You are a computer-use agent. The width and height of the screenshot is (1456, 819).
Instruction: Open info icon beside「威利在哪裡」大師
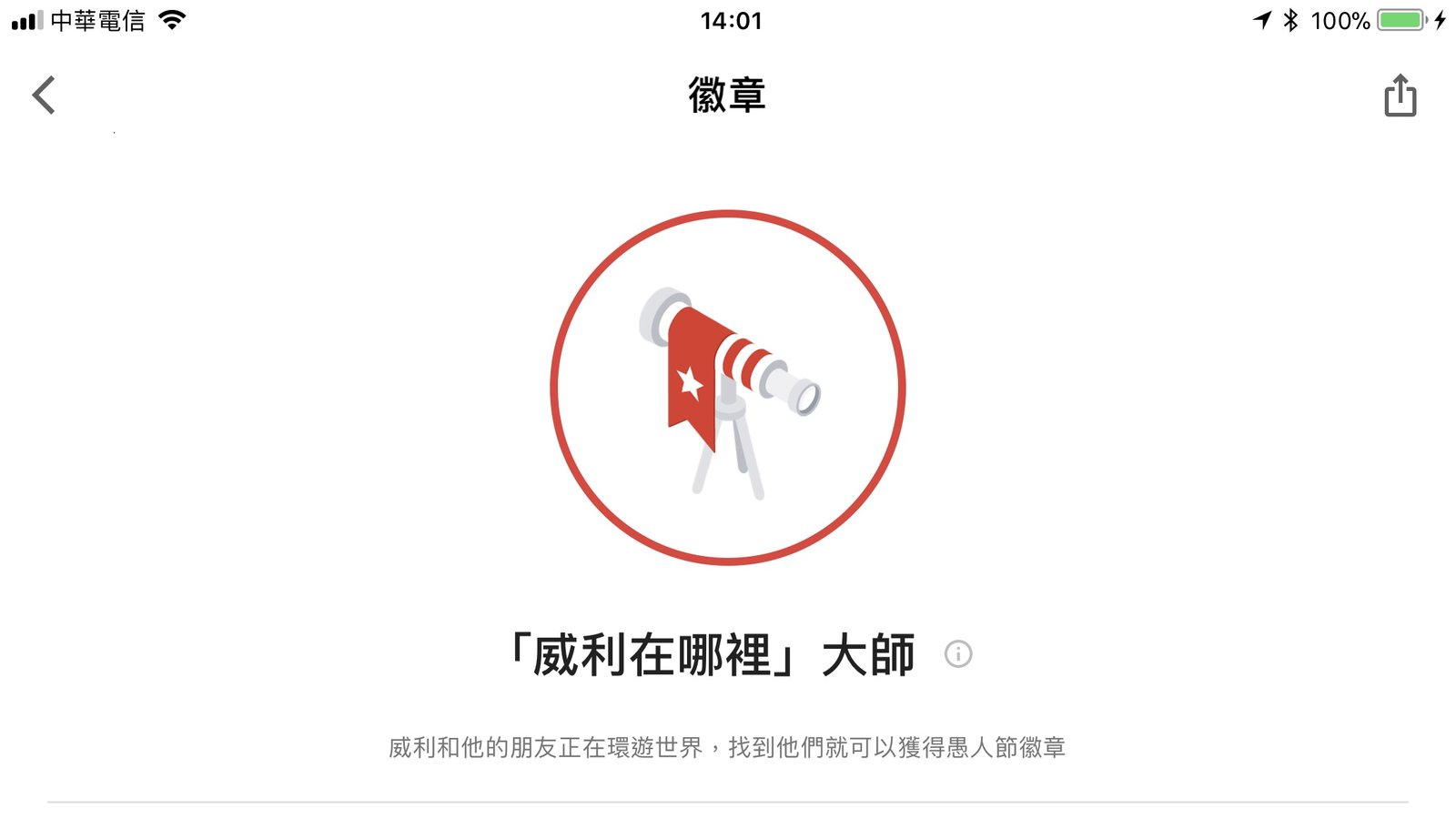pyautogui.click(x=958, y=654)
